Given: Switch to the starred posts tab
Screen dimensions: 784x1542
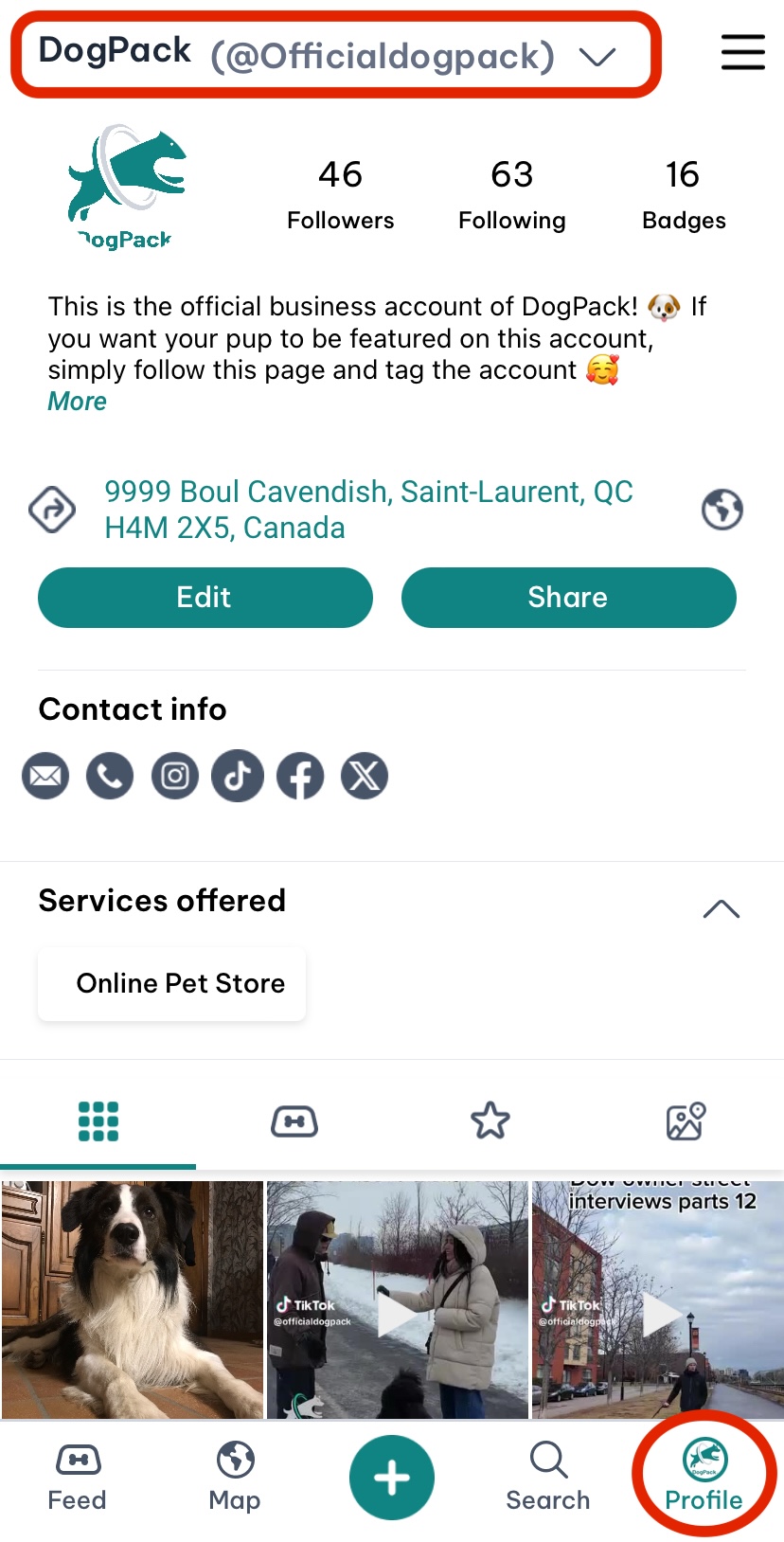Looking at the screenshot, I should [490, 1121].
